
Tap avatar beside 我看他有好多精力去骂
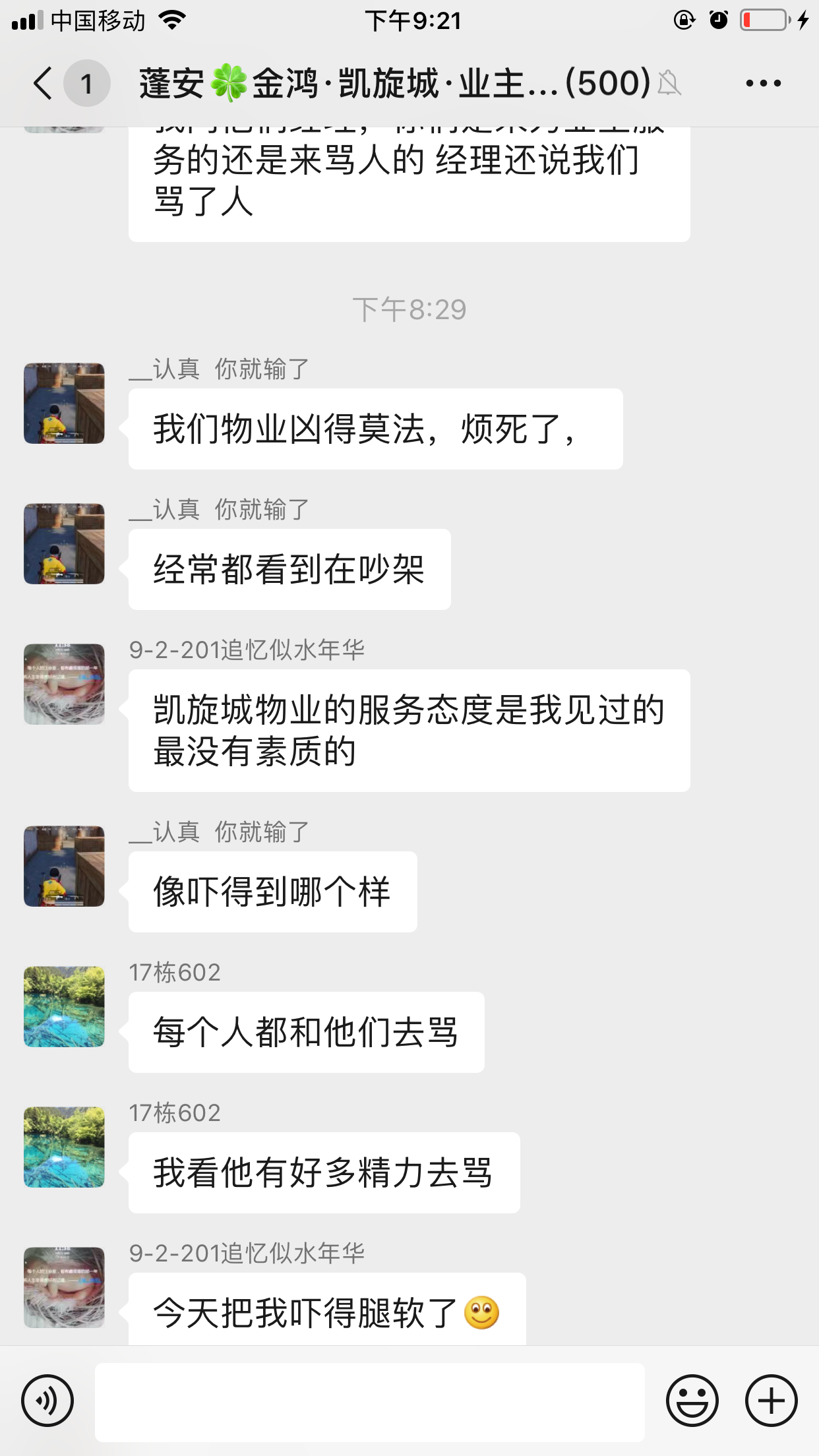pyautogui.click(x=64, y=1147)
